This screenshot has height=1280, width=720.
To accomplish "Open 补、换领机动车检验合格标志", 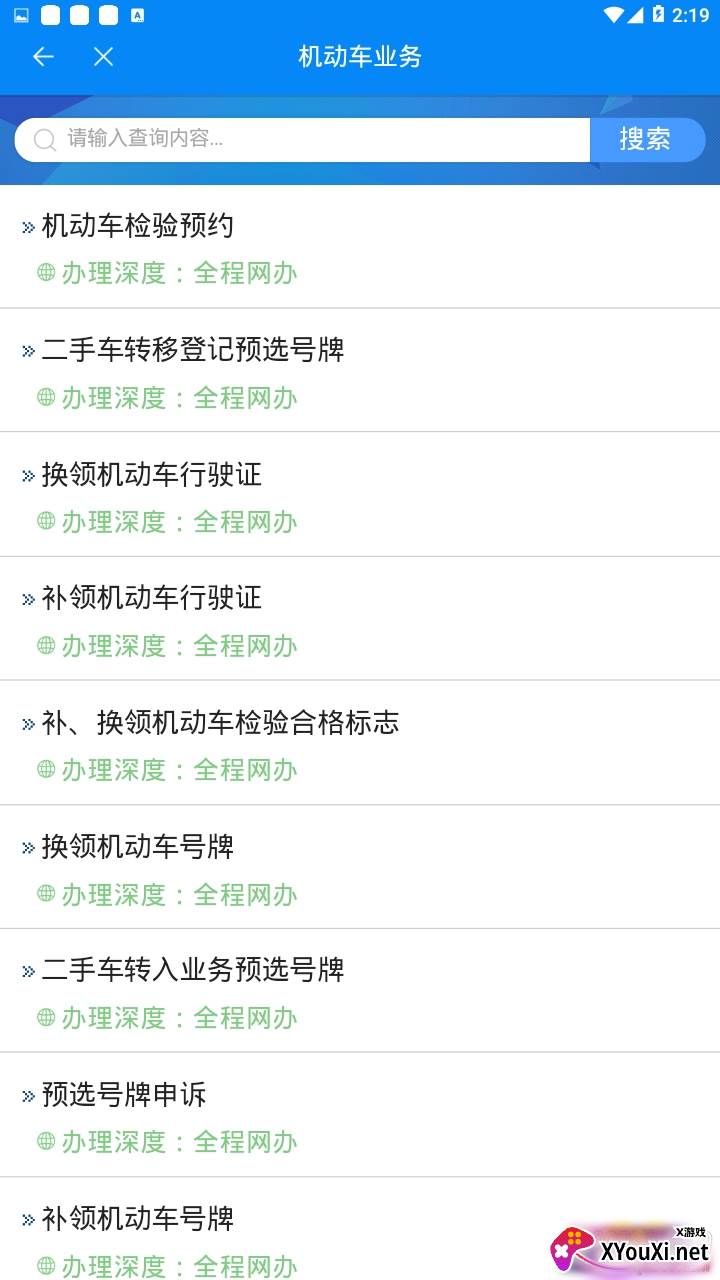I will click(360, 743).
